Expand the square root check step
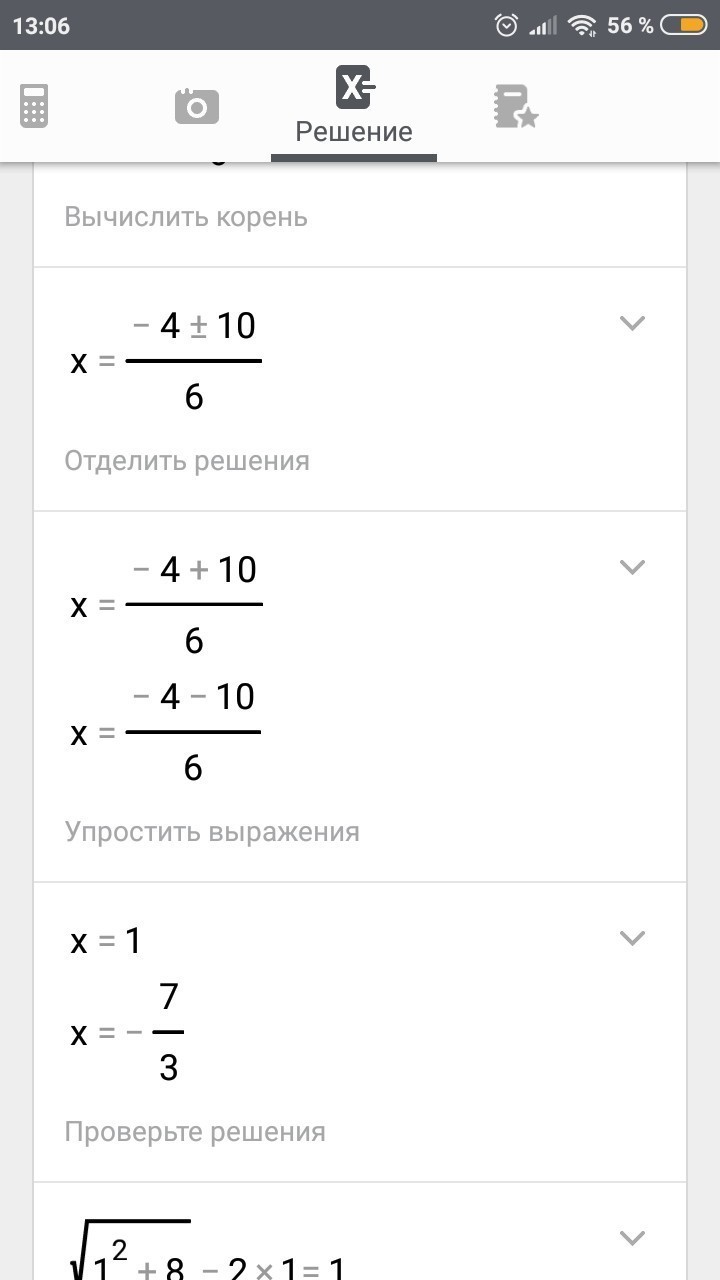720x1280 pixels. click(632, 1238)
